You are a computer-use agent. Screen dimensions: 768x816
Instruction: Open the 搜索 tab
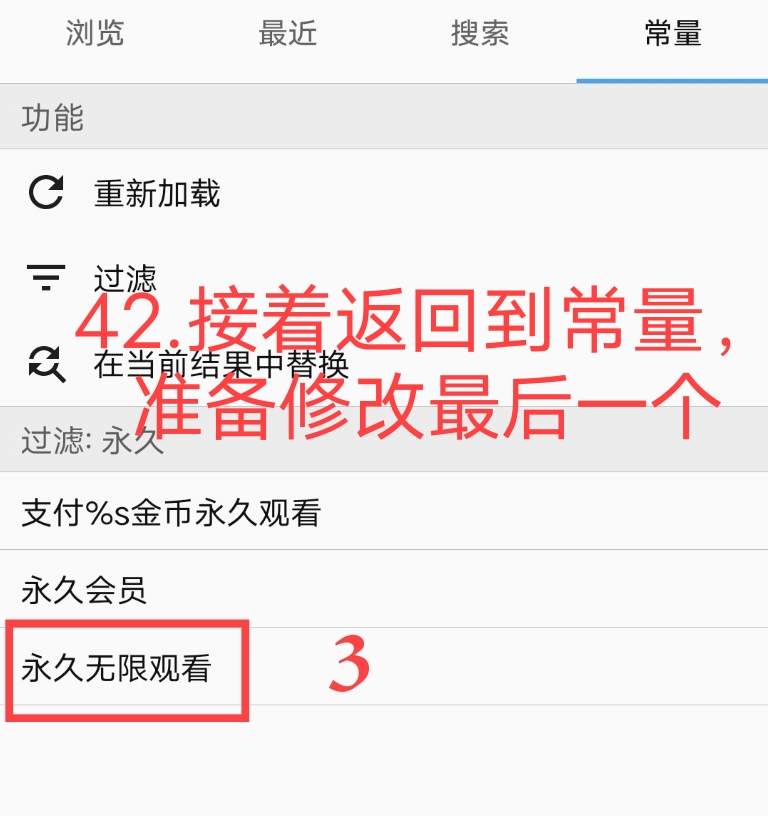point(479,34)
